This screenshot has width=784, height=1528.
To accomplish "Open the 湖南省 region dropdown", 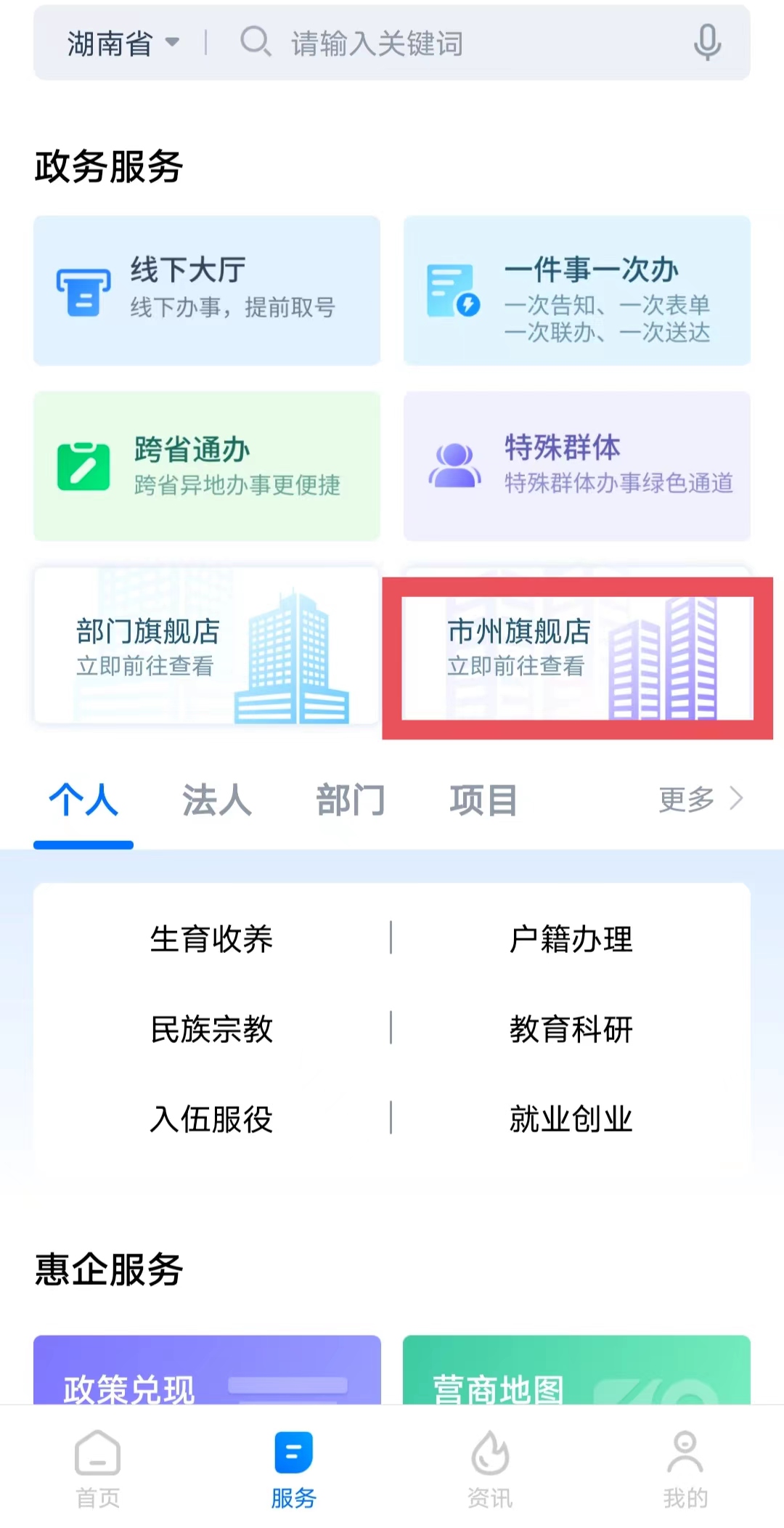I will click(122, 44).
